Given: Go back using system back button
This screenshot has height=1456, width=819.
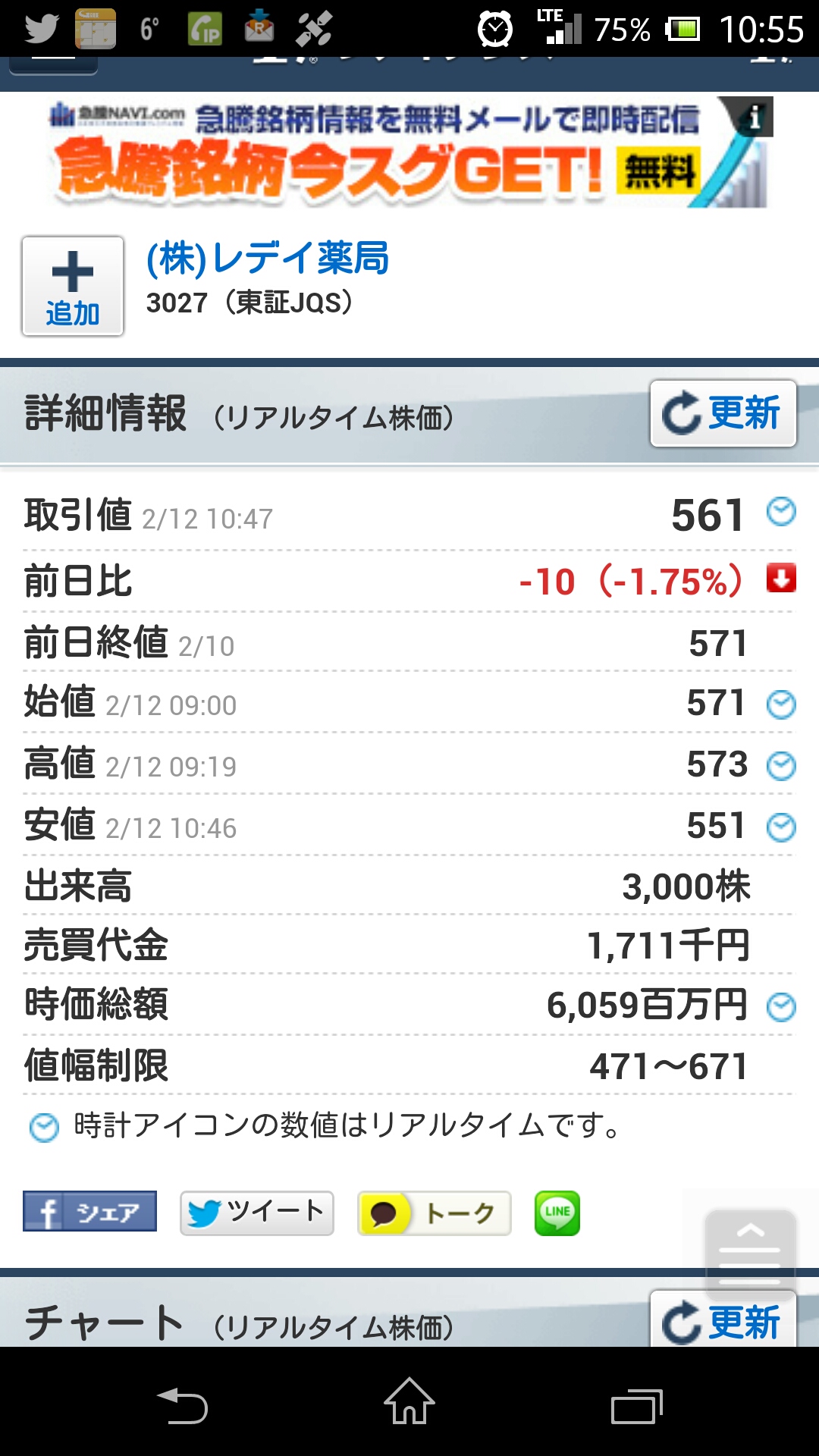Looking at the screenshot, I should pos(182,1405).
